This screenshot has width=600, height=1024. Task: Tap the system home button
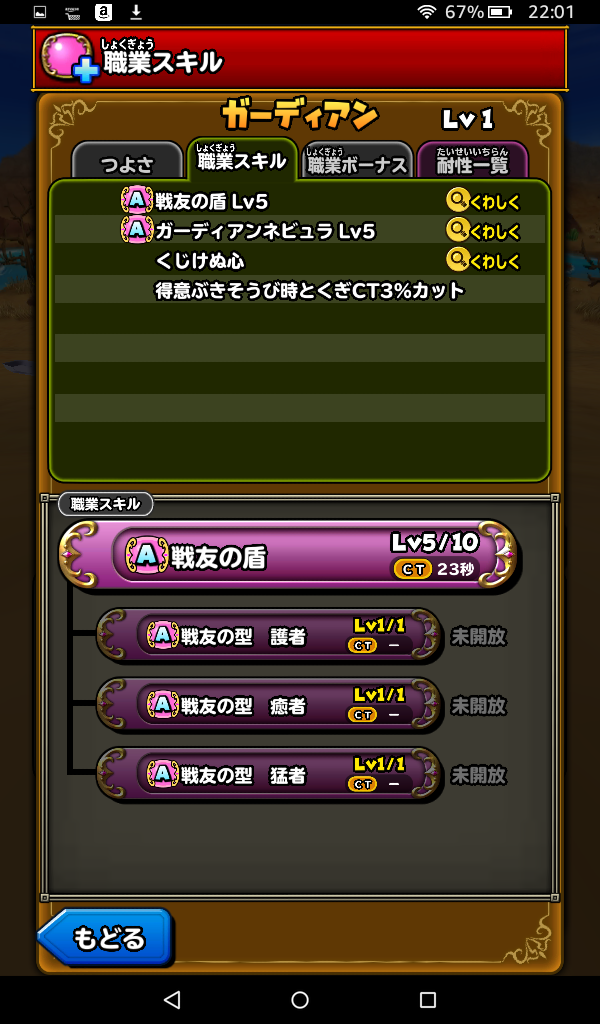(300, 1000)
